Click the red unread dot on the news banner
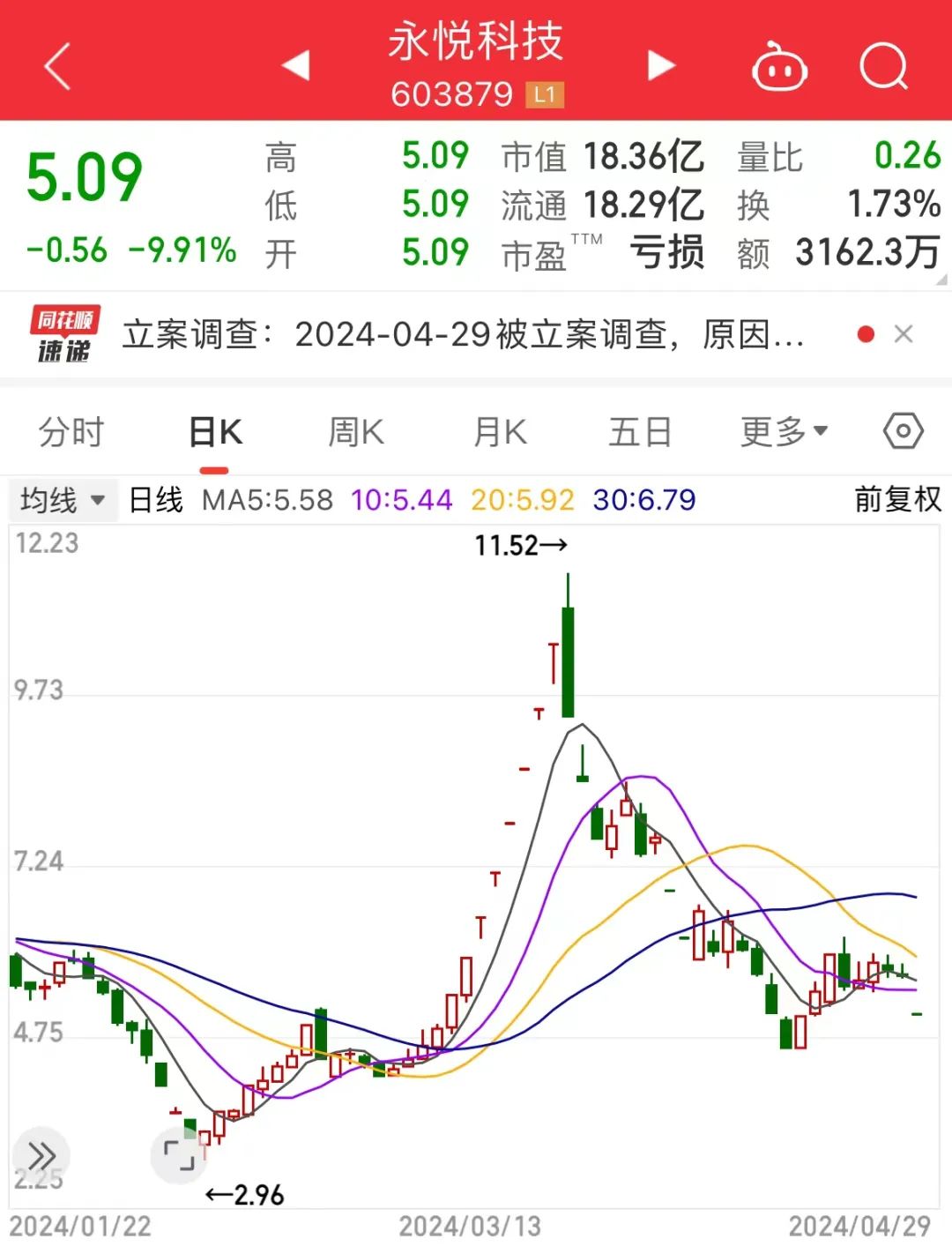Viewport: 952px width, 1246px height. 866,334
